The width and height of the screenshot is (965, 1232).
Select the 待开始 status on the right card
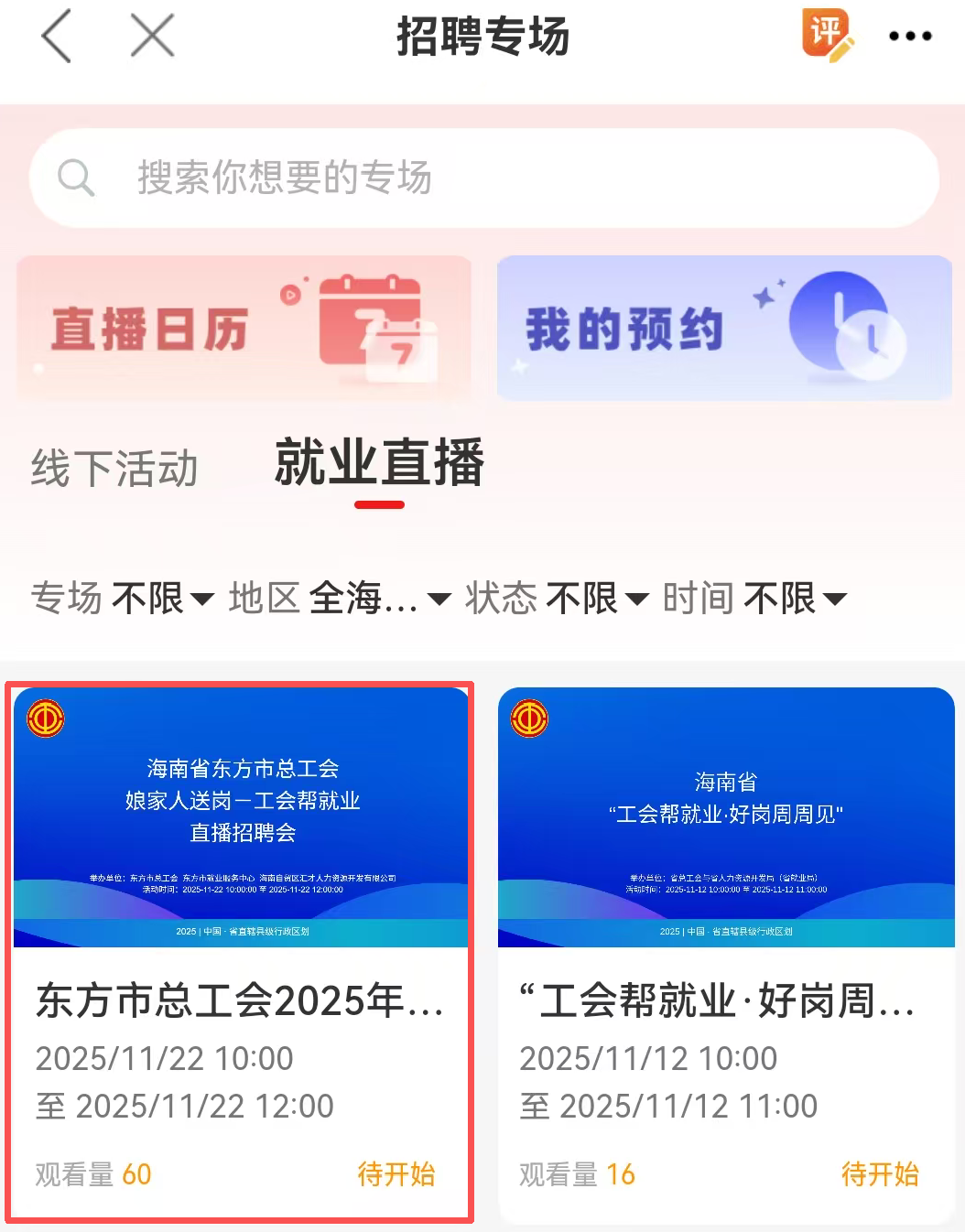click(880, 1174)
